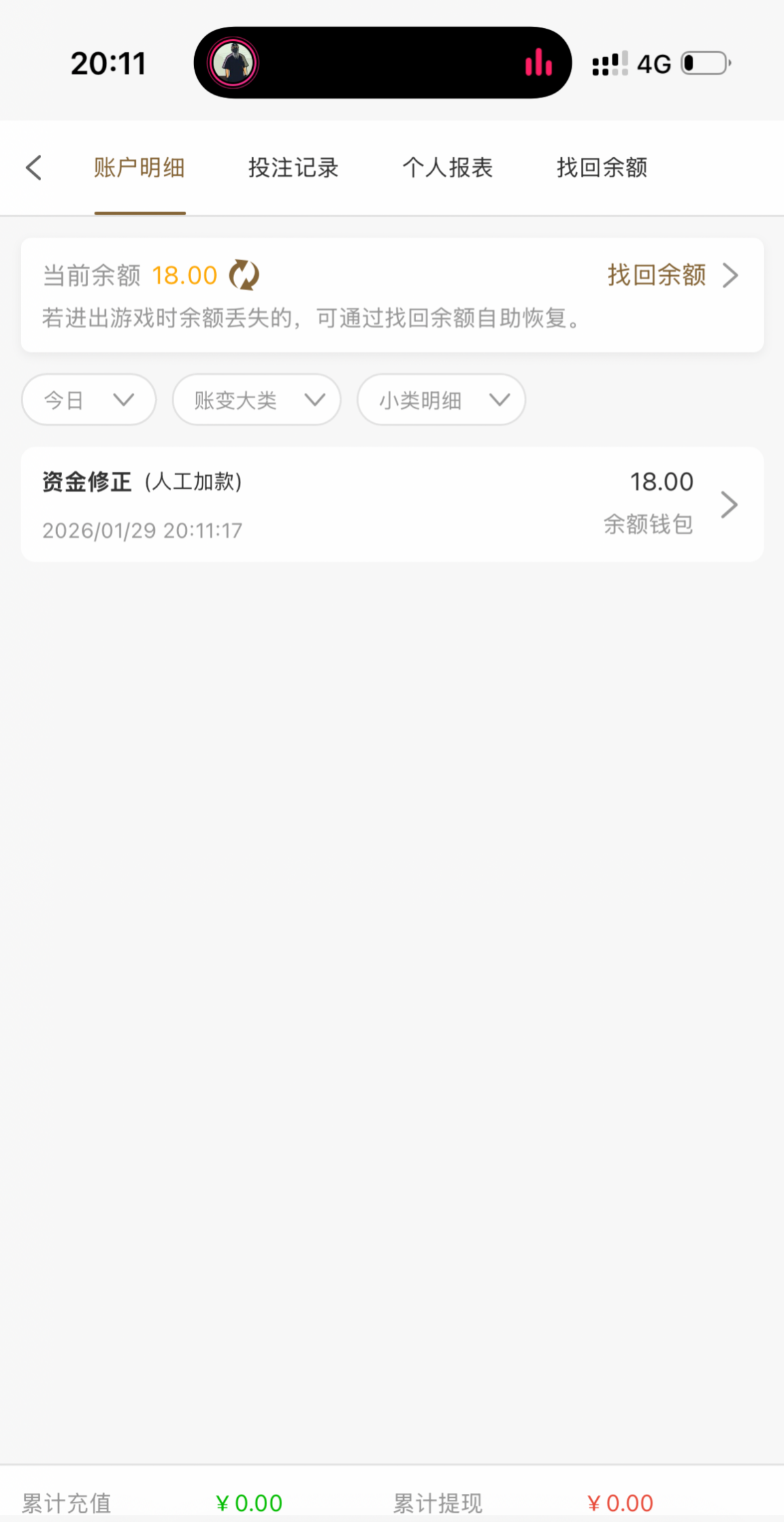Expand the 小类明细 dropdown

click(441, 400)
